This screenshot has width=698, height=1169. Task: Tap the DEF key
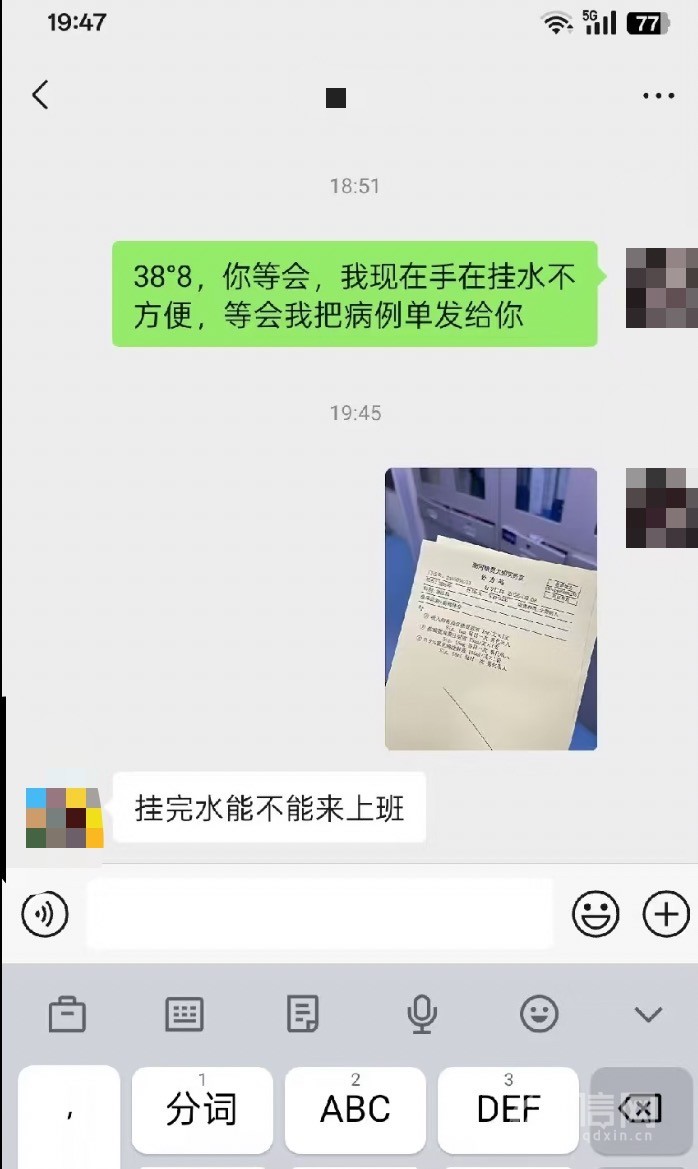coord(508,1109)
